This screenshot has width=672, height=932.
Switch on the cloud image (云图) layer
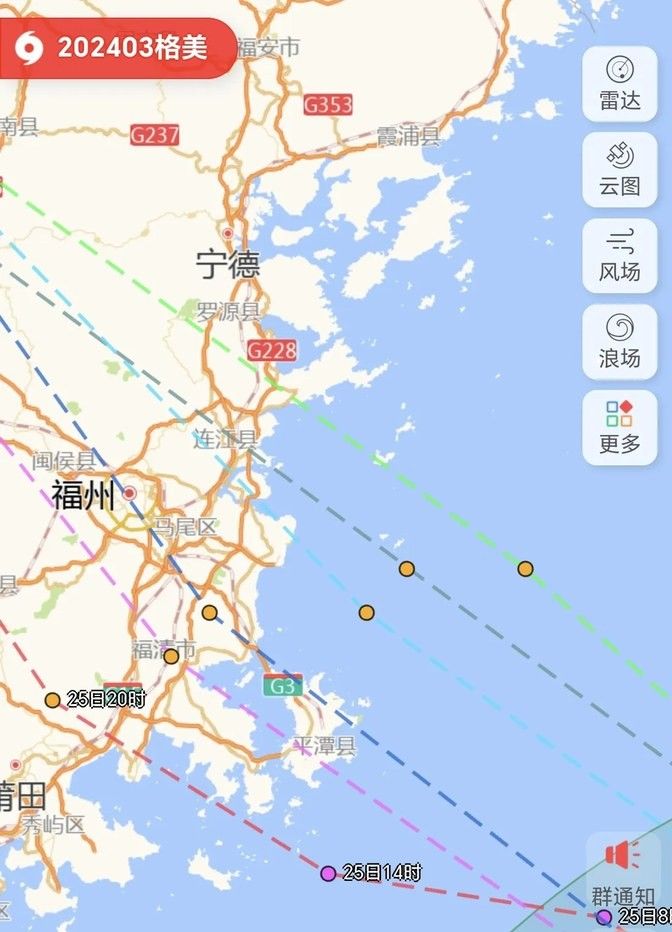pos(619,169)
